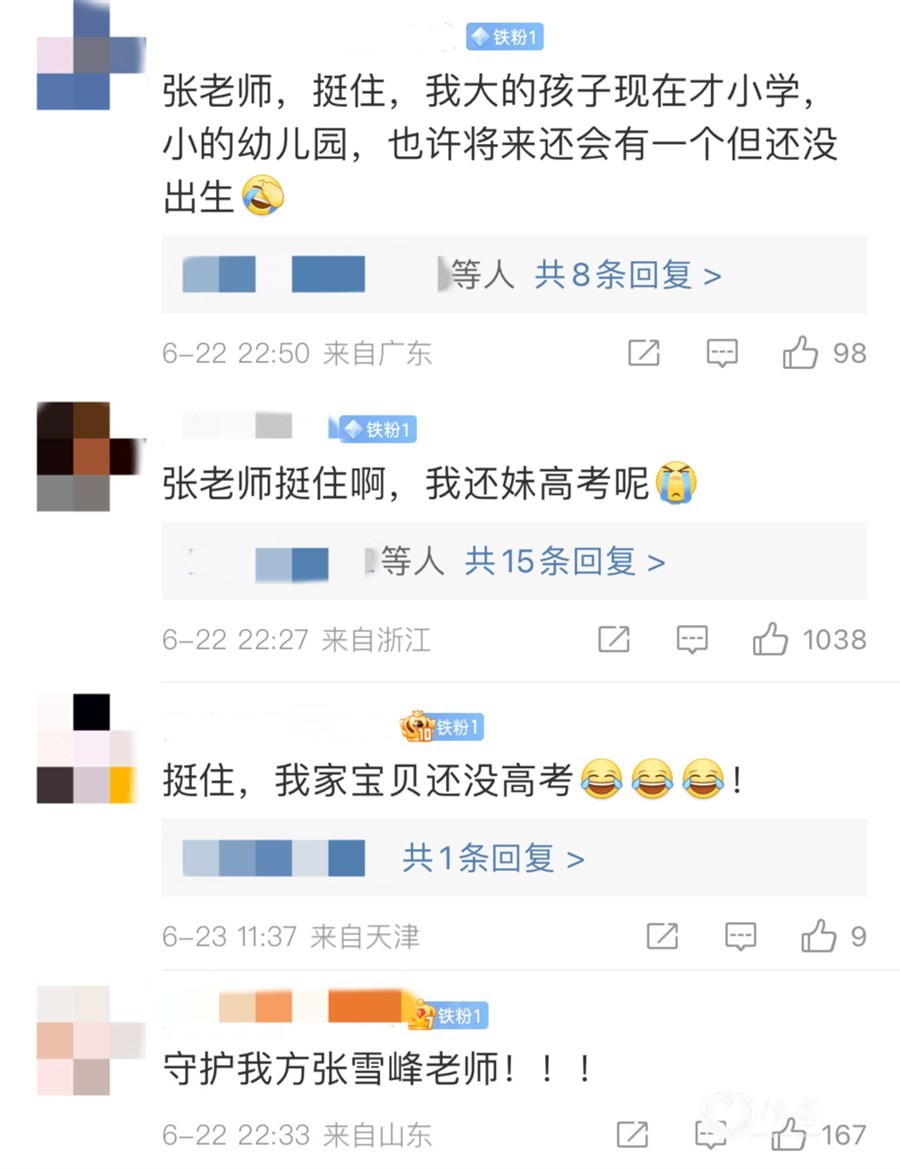Repost the comment from 浙江
The image size is (900, 1169).
pyautogui.click(x=613, y=639)
